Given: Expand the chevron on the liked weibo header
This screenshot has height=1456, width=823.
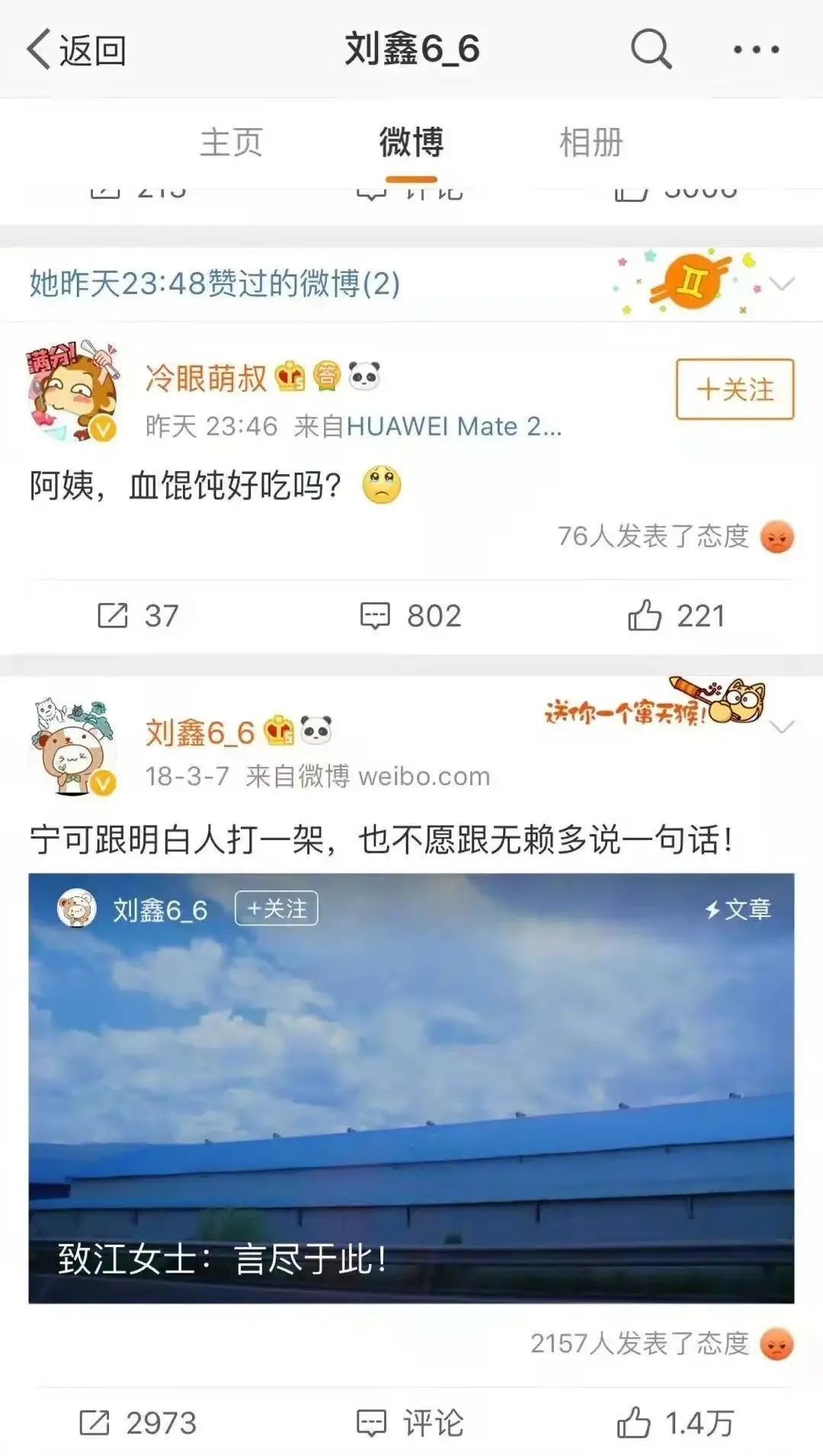Looking at the screenshot, I should point(782,284).
